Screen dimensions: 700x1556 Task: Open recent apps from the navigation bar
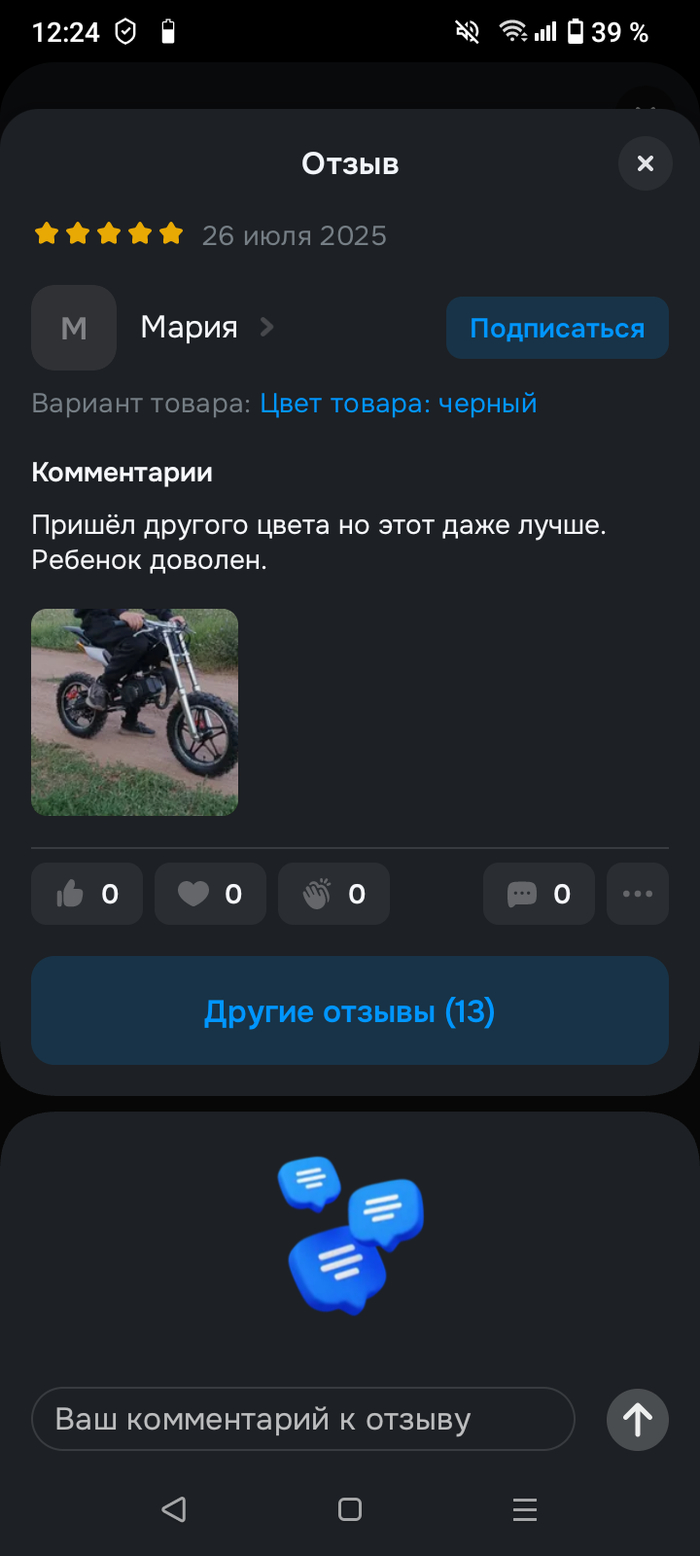[525, 1509]
